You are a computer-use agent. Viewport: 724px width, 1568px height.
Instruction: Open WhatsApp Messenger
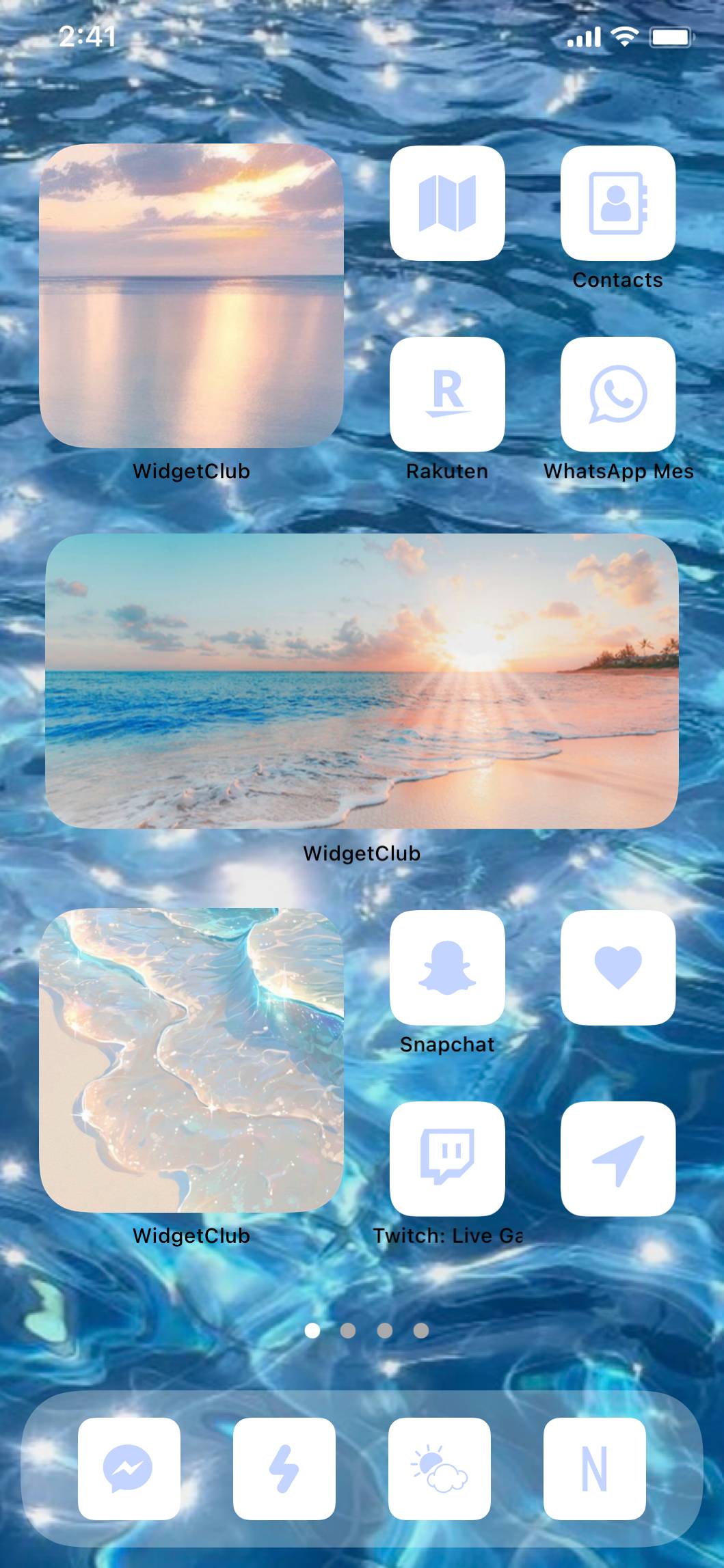pos(617,394)
